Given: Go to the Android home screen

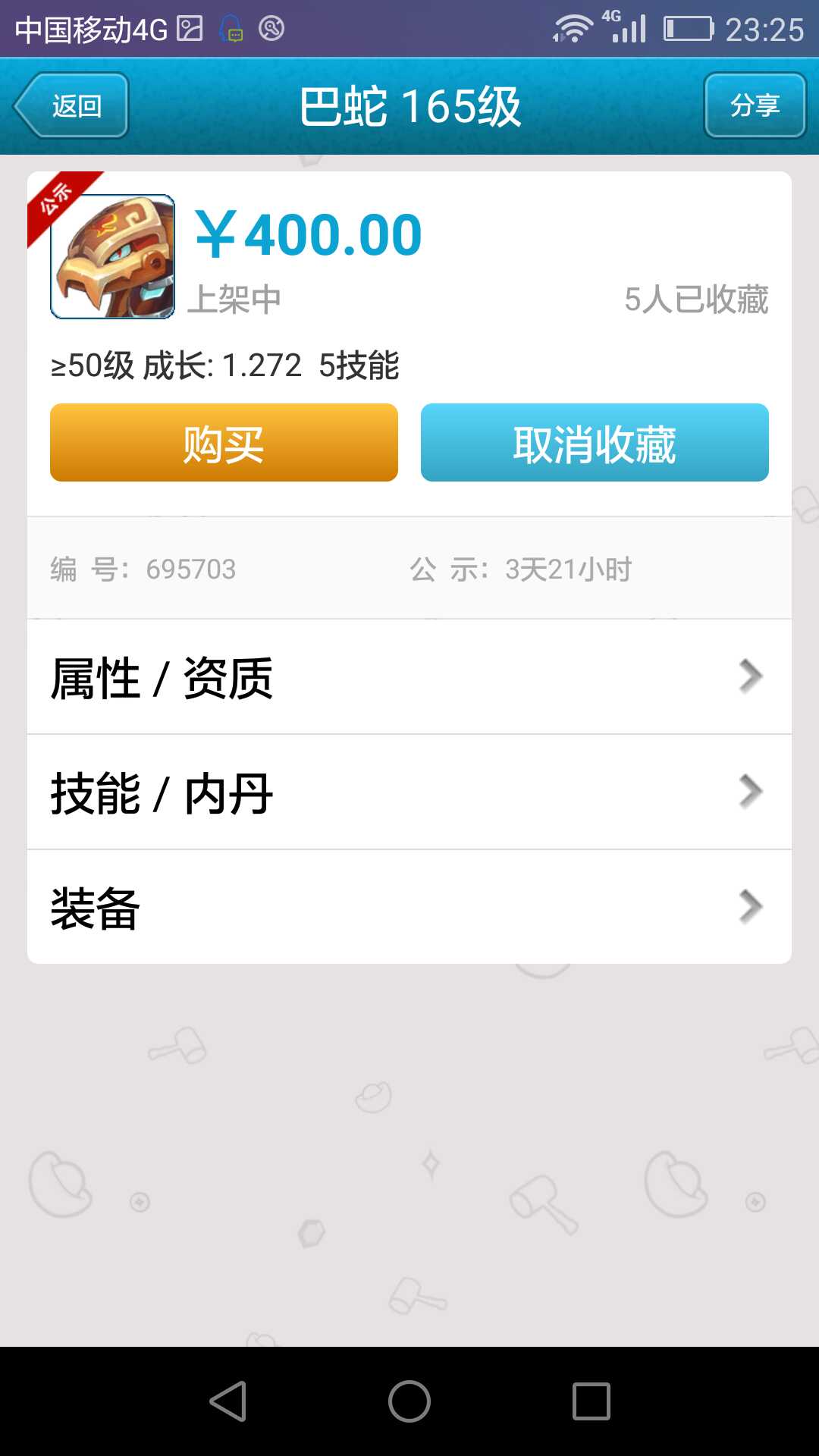Looking at the screenshot, I should [x=409, y=1401].
